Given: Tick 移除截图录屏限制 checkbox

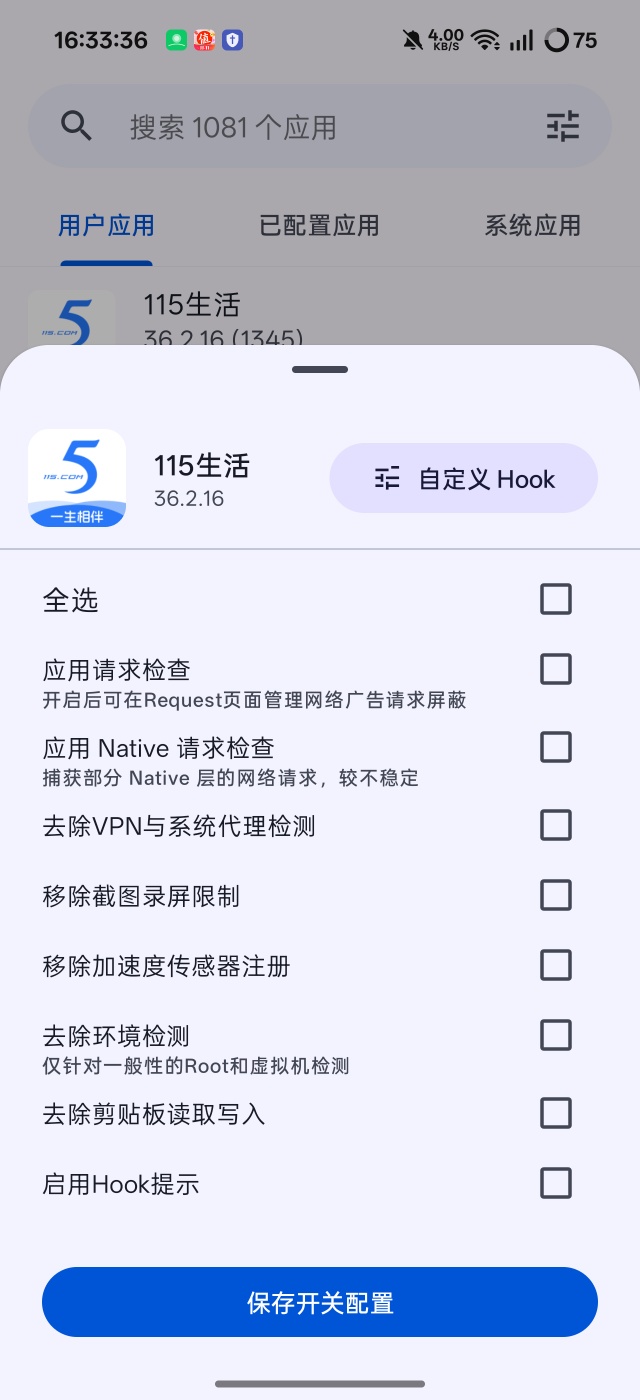Looking at the screenshot, I should tap(555, 895).
